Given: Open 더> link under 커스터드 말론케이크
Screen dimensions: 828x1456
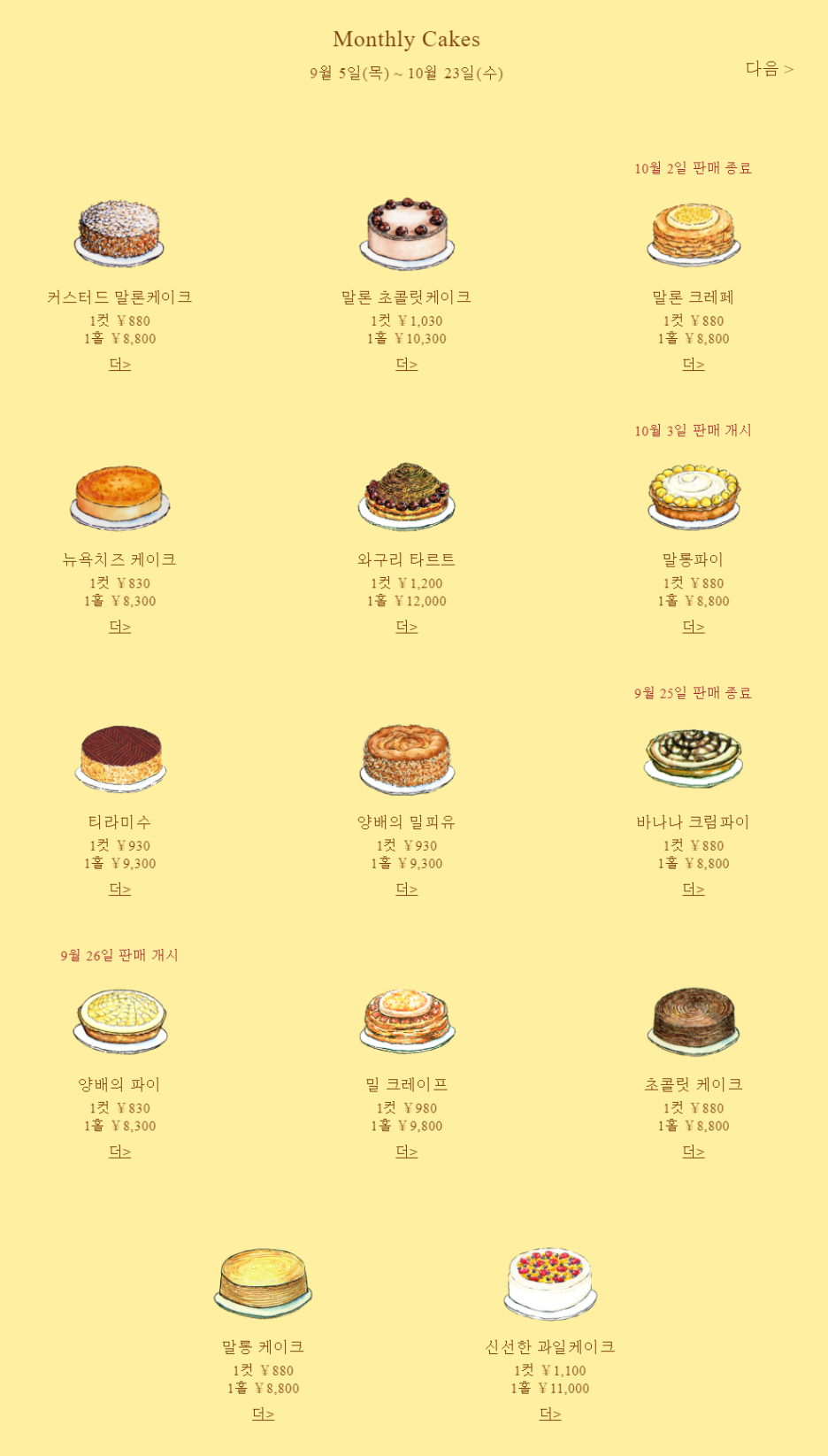Looking at the screenshot, I should point(120,365).
